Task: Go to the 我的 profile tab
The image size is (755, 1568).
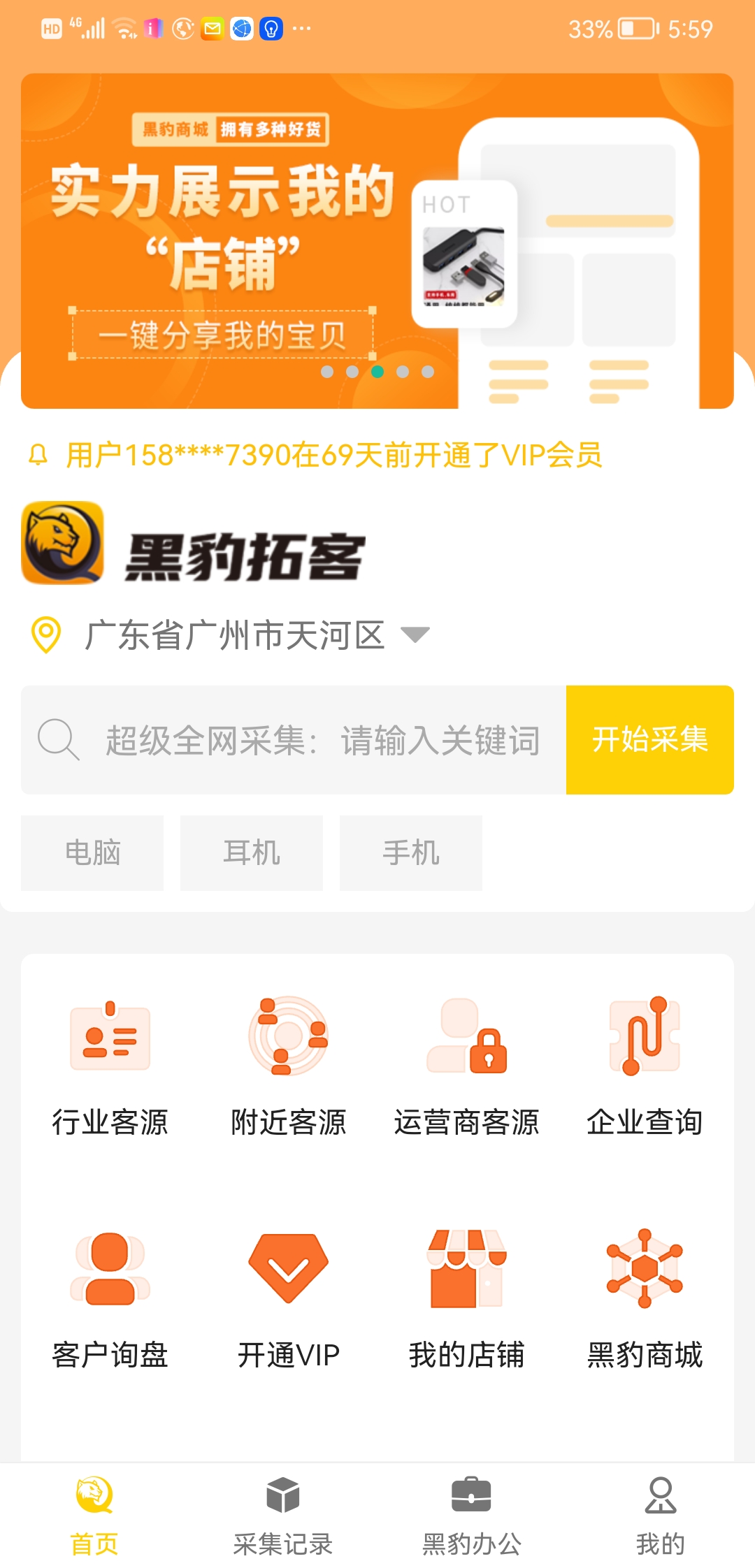Action: click(x=661, y=1515)
